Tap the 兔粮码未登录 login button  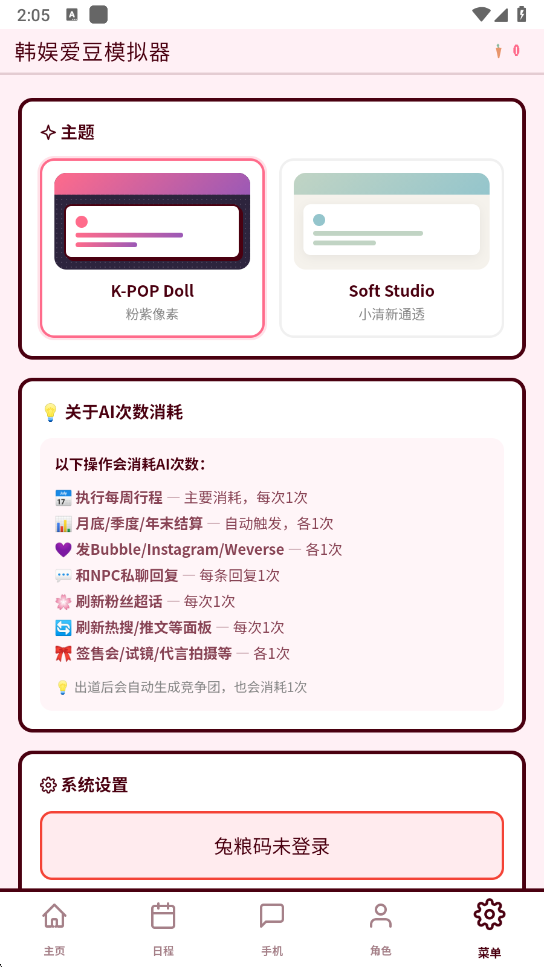272,846
